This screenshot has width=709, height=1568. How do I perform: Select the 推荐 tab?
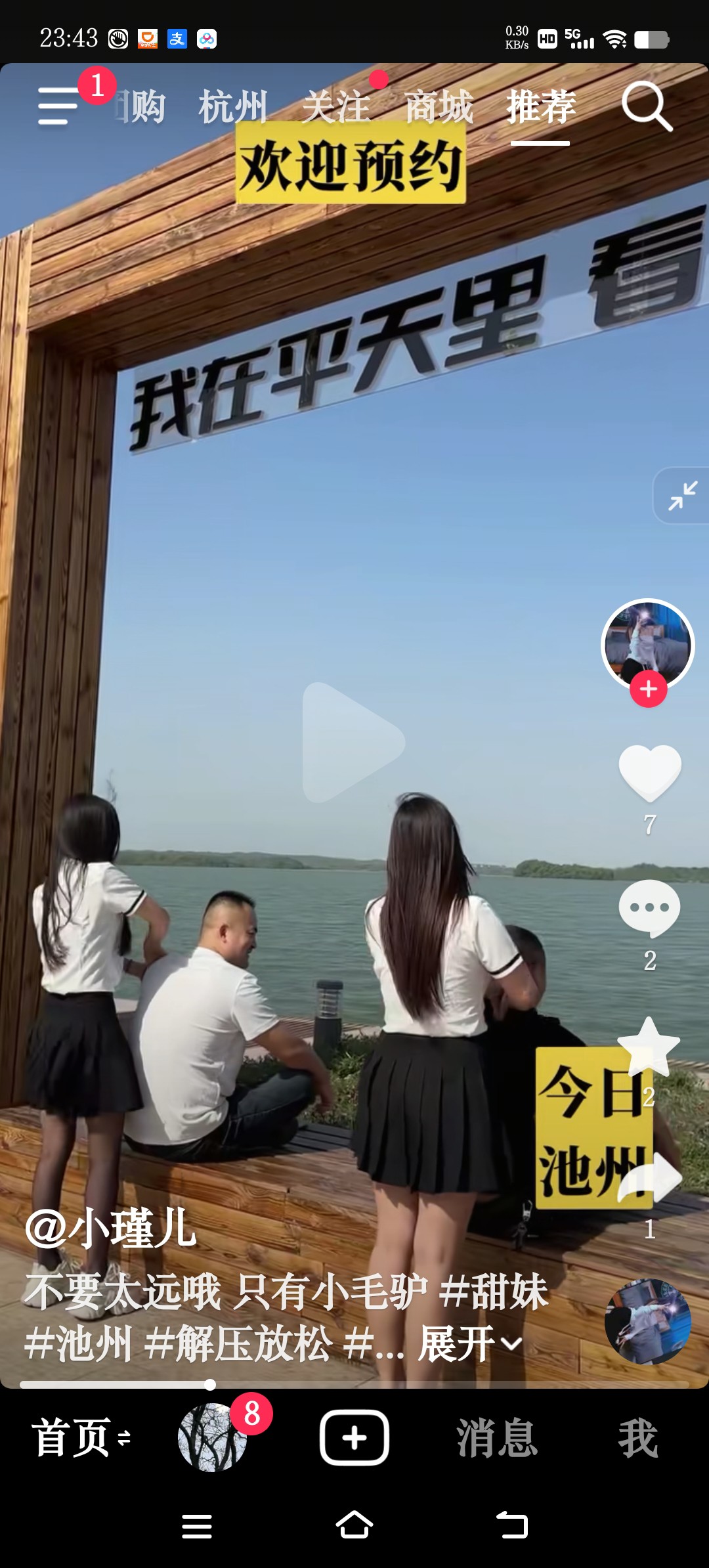point(541,107)
